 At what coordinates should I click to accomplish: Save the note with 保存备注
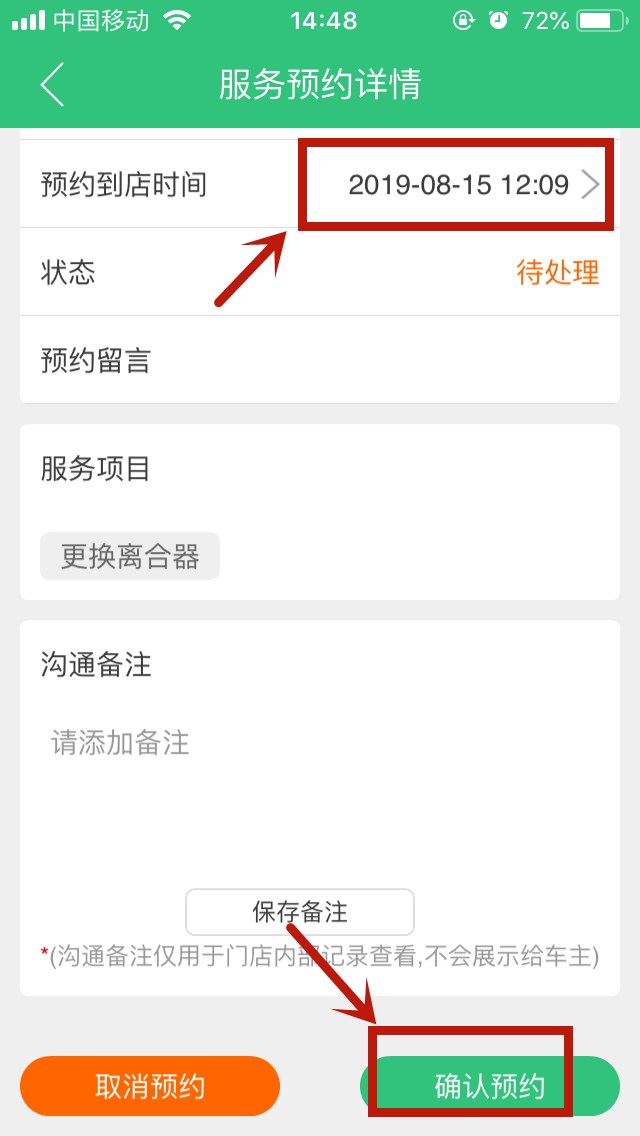point(300,912)
